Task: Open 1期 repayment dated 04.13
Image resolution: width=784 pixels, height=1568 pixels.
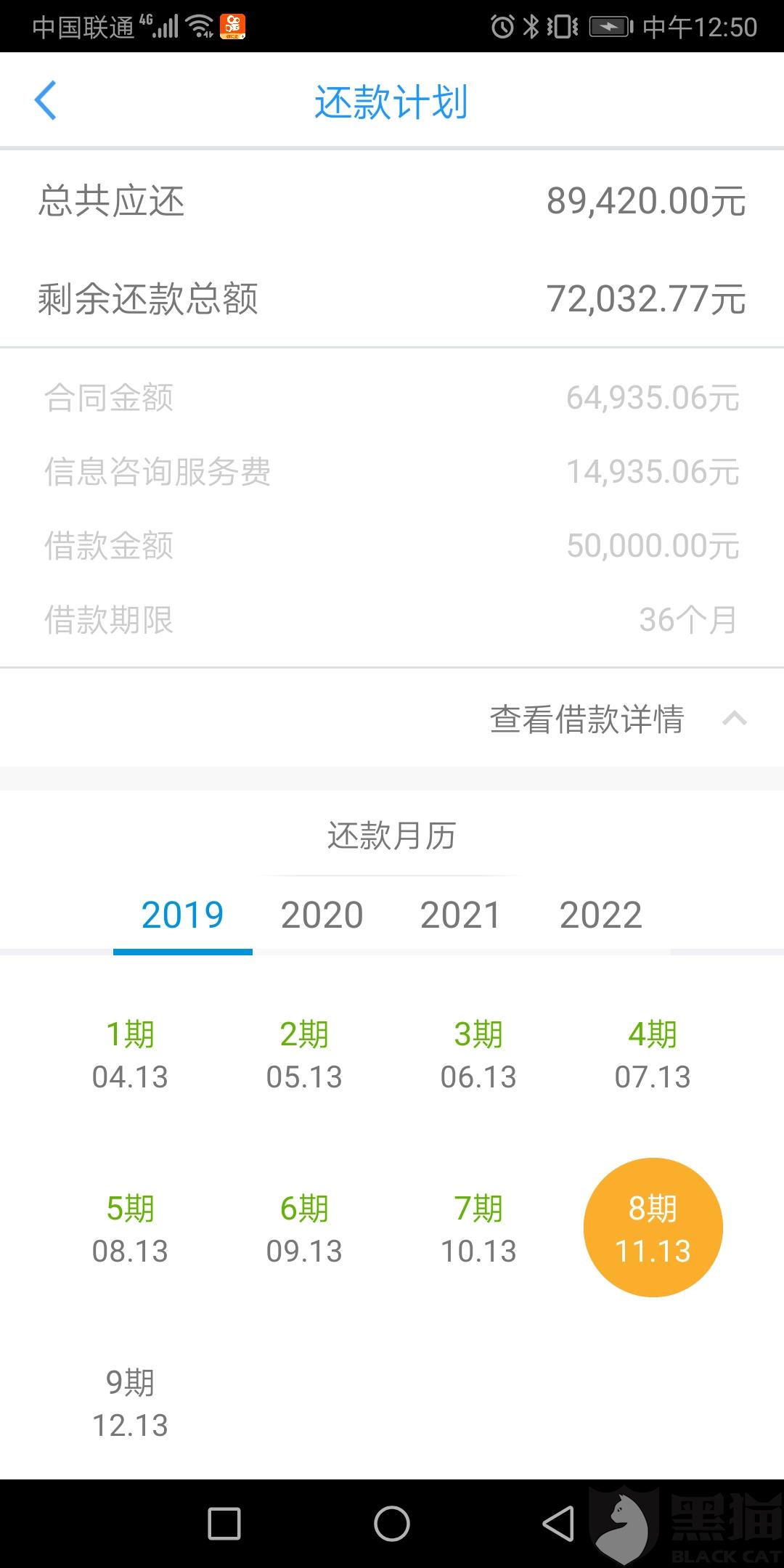Action: [x=131, y=1055]
